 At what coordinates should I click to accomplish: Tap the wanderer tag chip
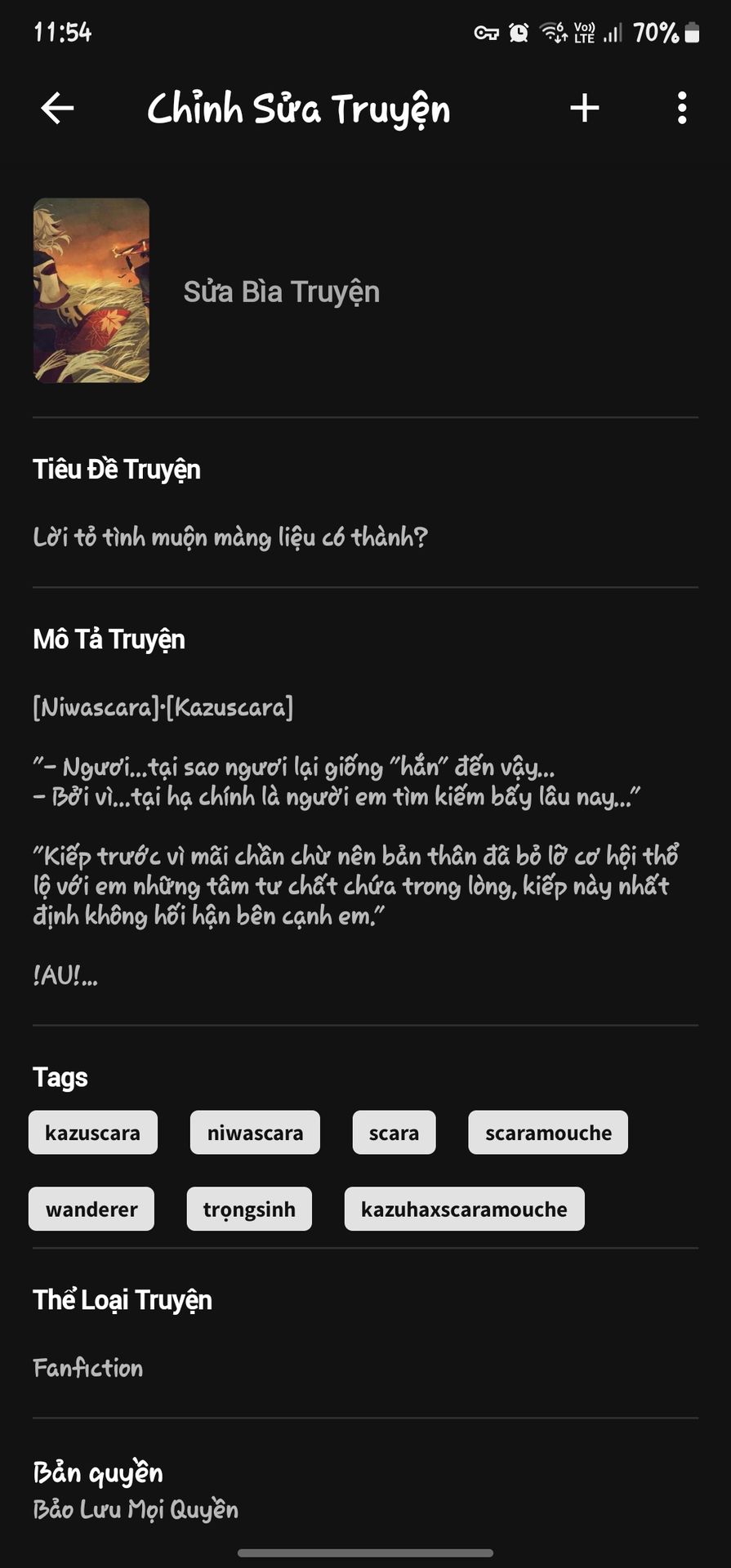(91, 1209)
